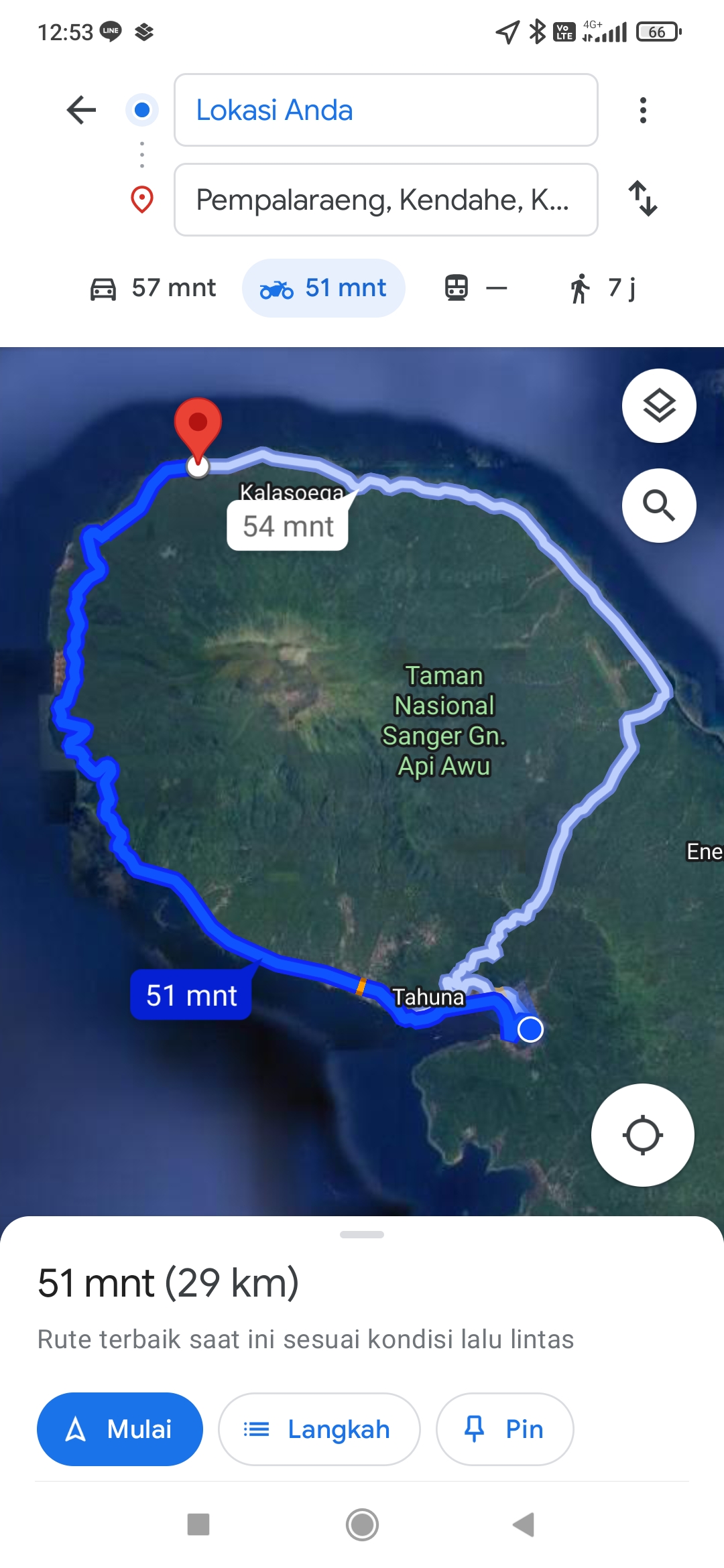Pin this route
Viewport: 724px width, 1568px height.
point(505,1429)
